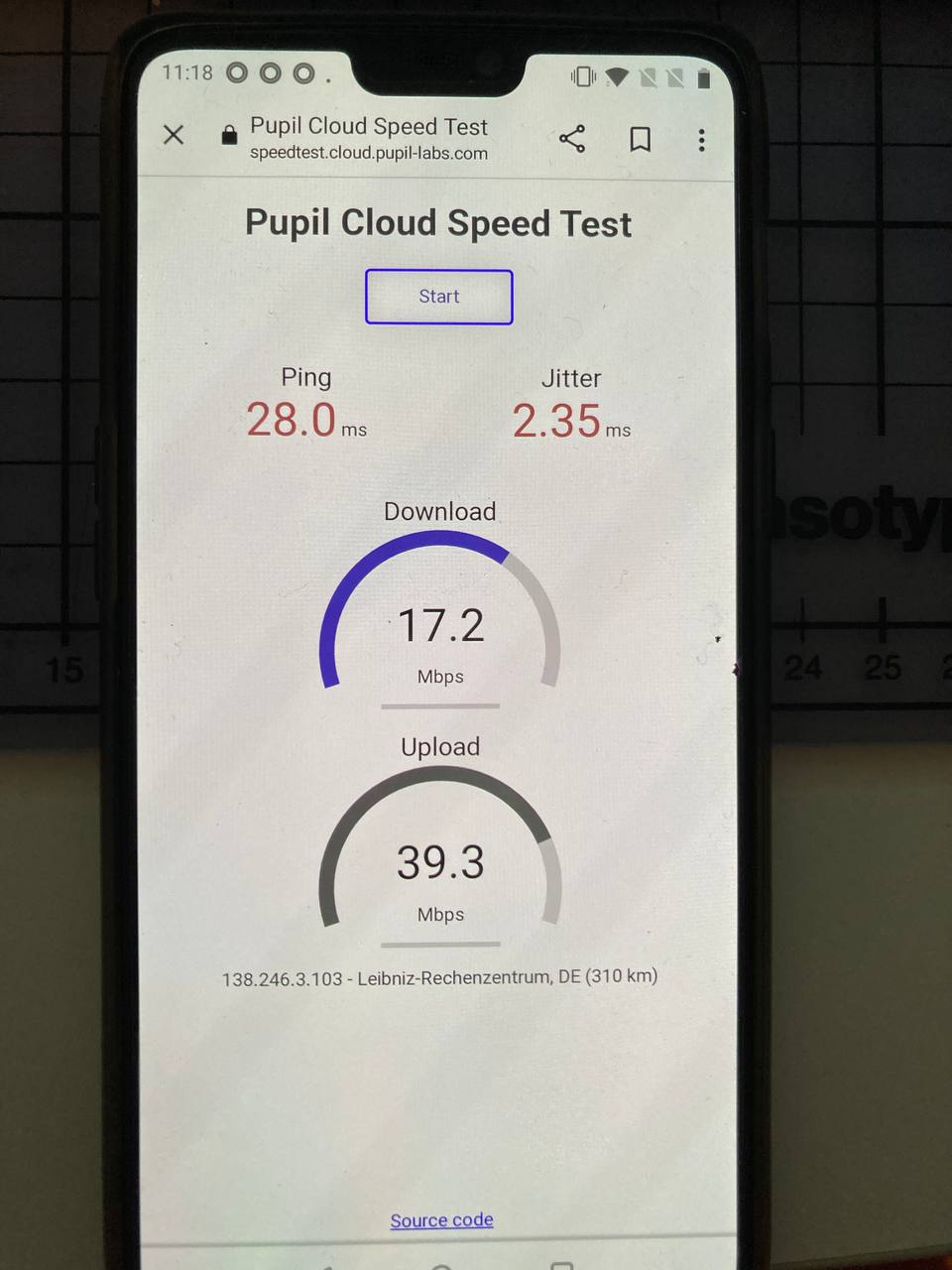Open the browser overflow menu
The height and width of the screenshot is (1270, 952).
tap(702, 140)
